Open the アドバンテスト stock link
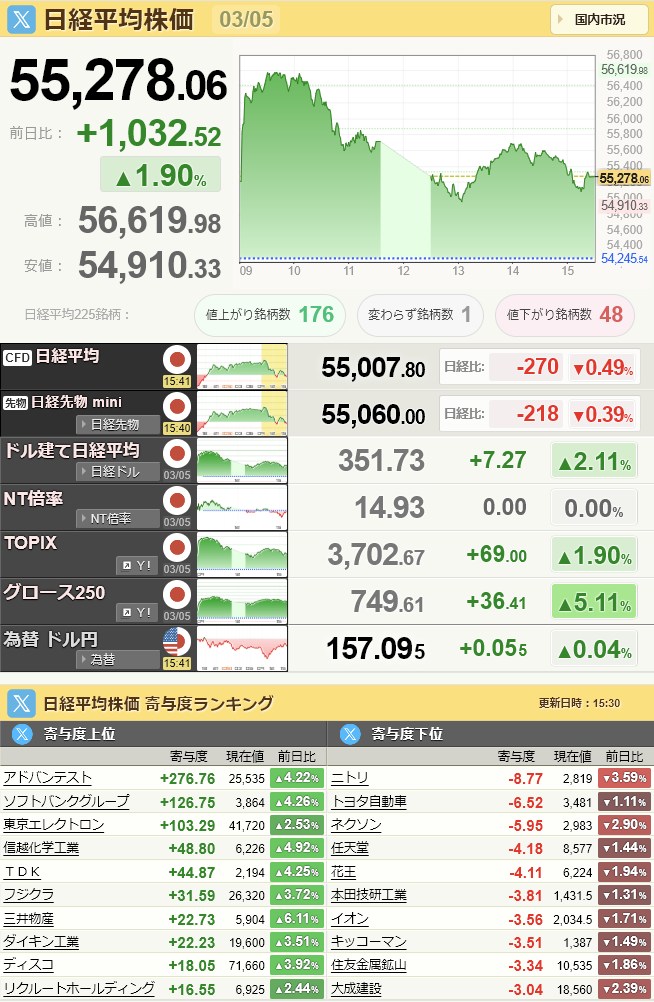Viewport: 654px width, 1002px height. 48,778
